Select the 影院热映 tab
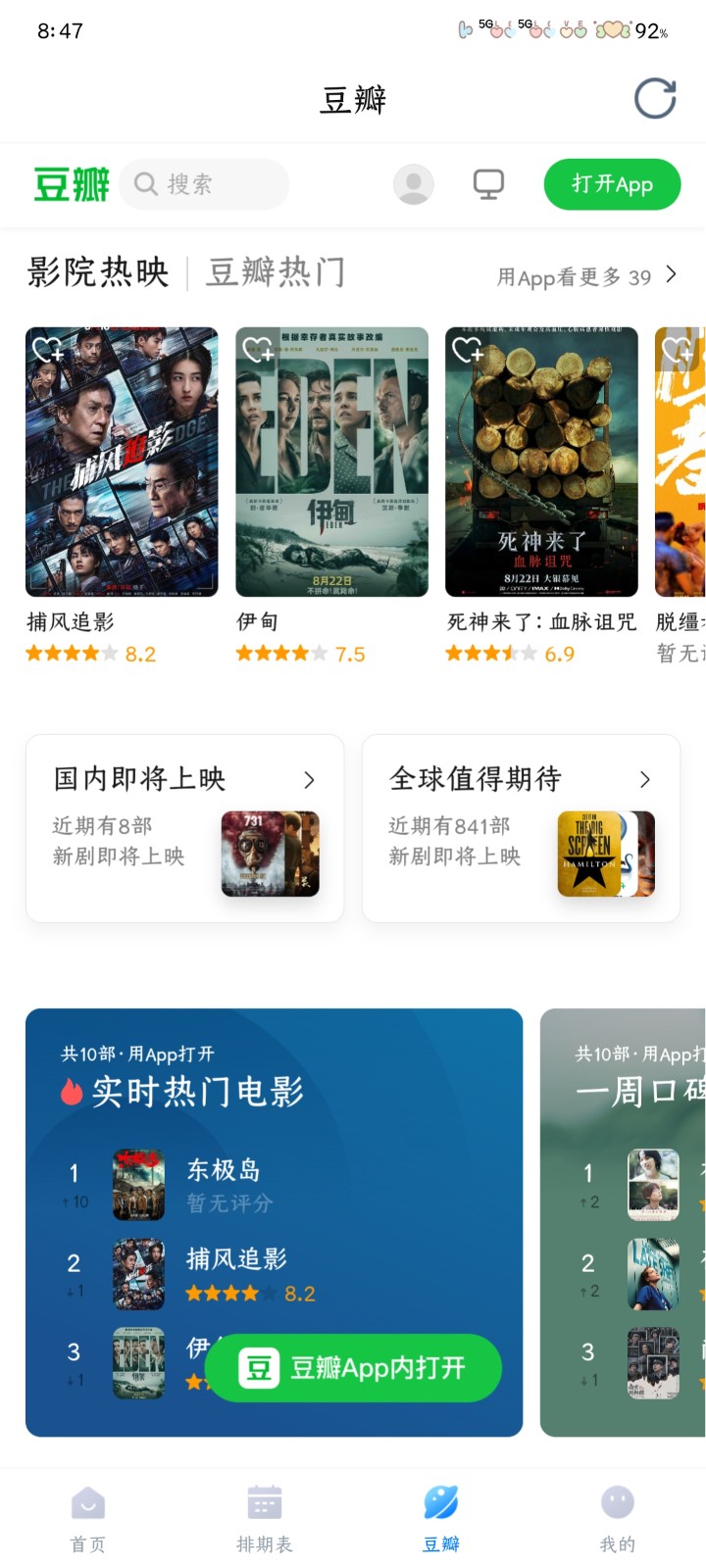The image size is (706, 1568). tap(98, 271)
